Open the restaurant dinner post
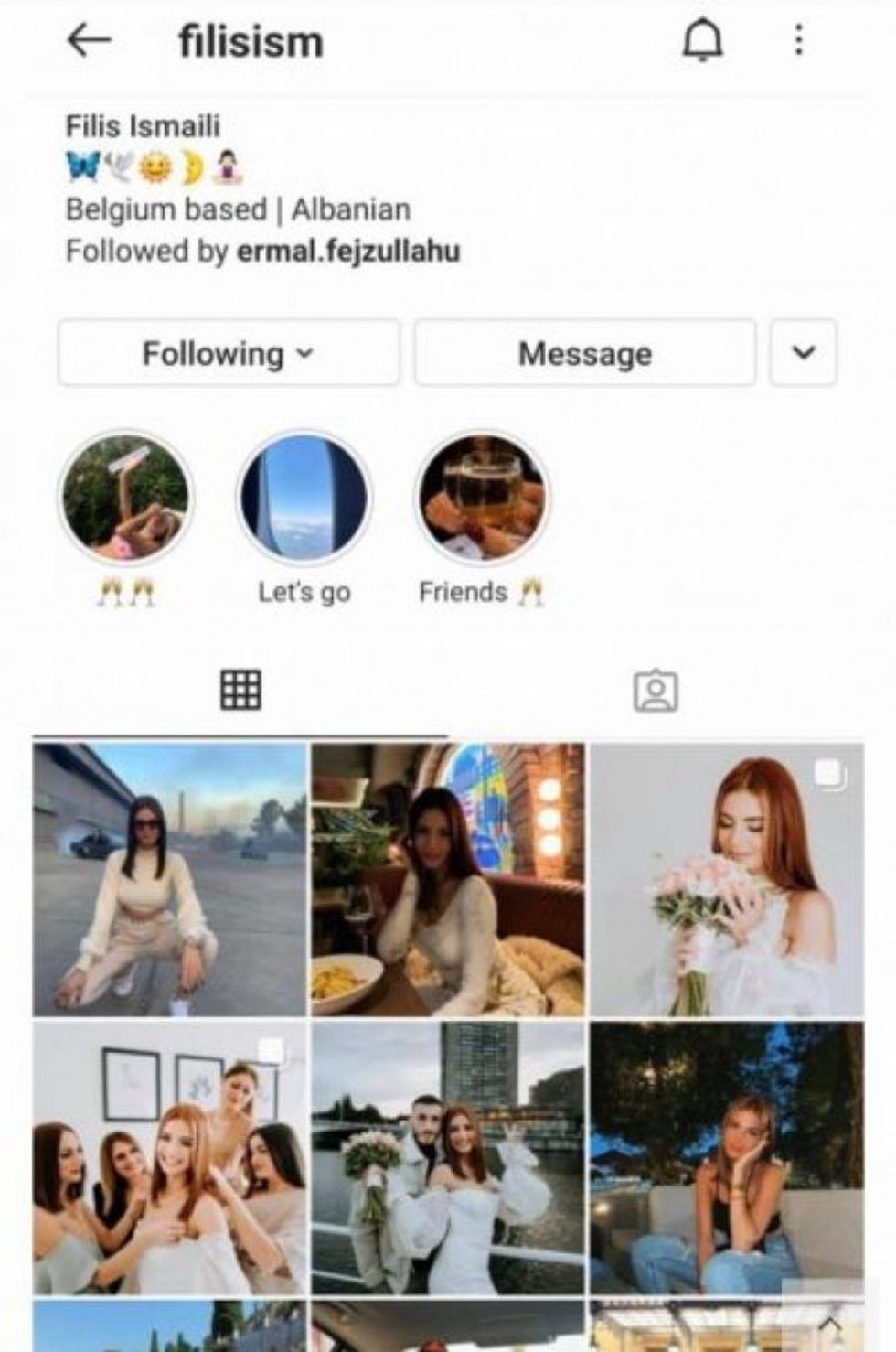Screen dimensions: 896x1352 pyautogui.click(x=448, y=880)
